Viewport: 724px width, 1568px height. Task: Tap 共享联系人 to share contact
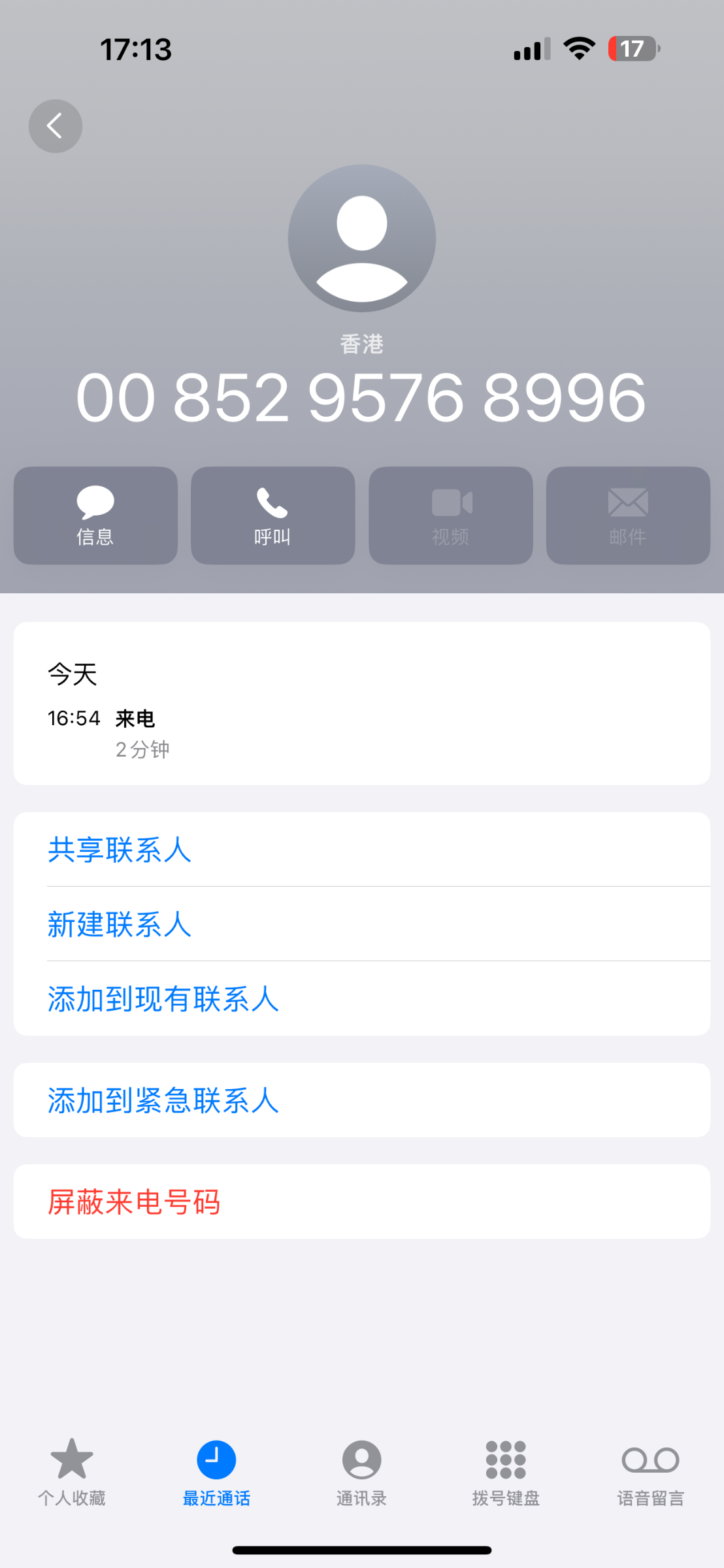[x=362, y=849]
